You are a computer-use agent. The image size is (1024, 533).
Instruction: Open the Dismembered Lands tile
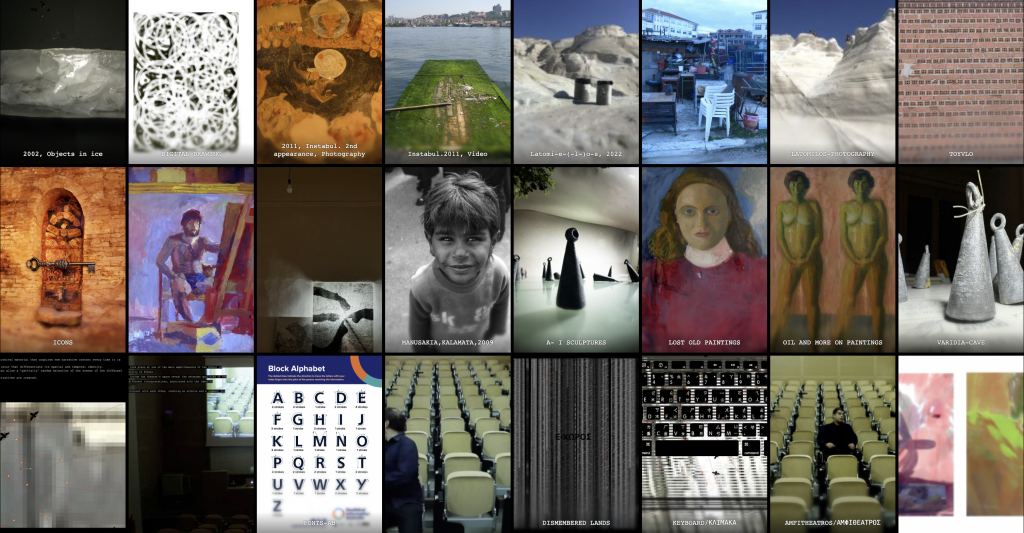pos(575,440)
